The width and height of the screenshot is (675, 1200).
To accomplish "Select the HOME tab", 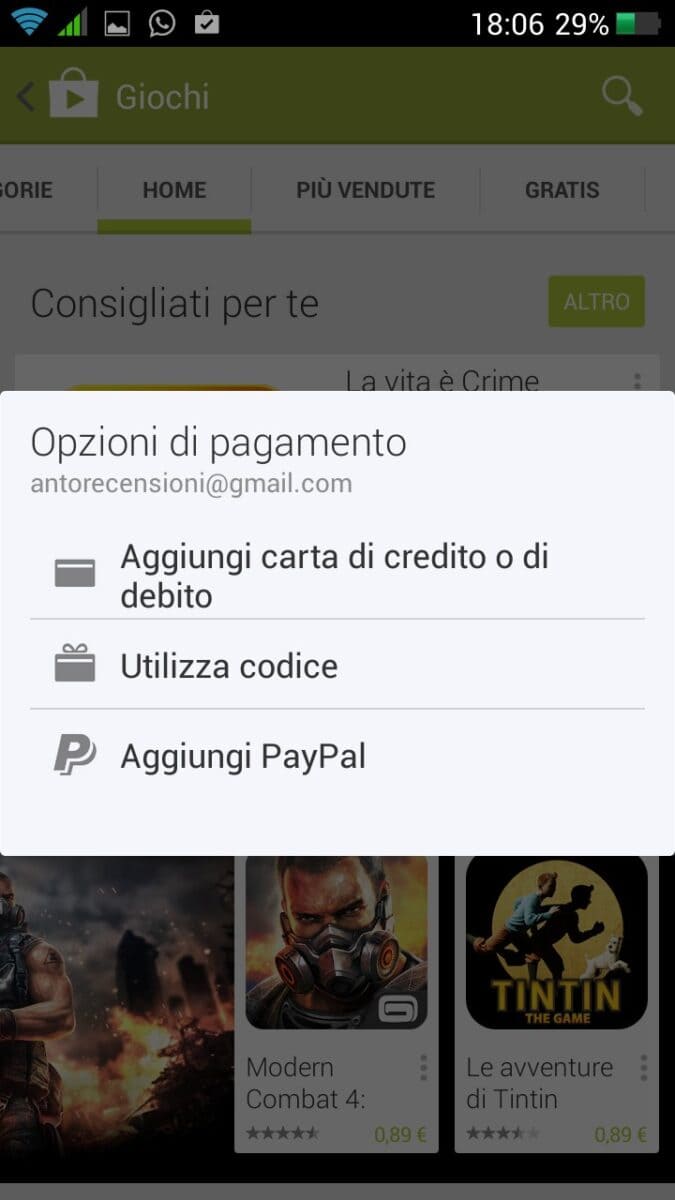I will pyautogui.click(x=174, y=189).
